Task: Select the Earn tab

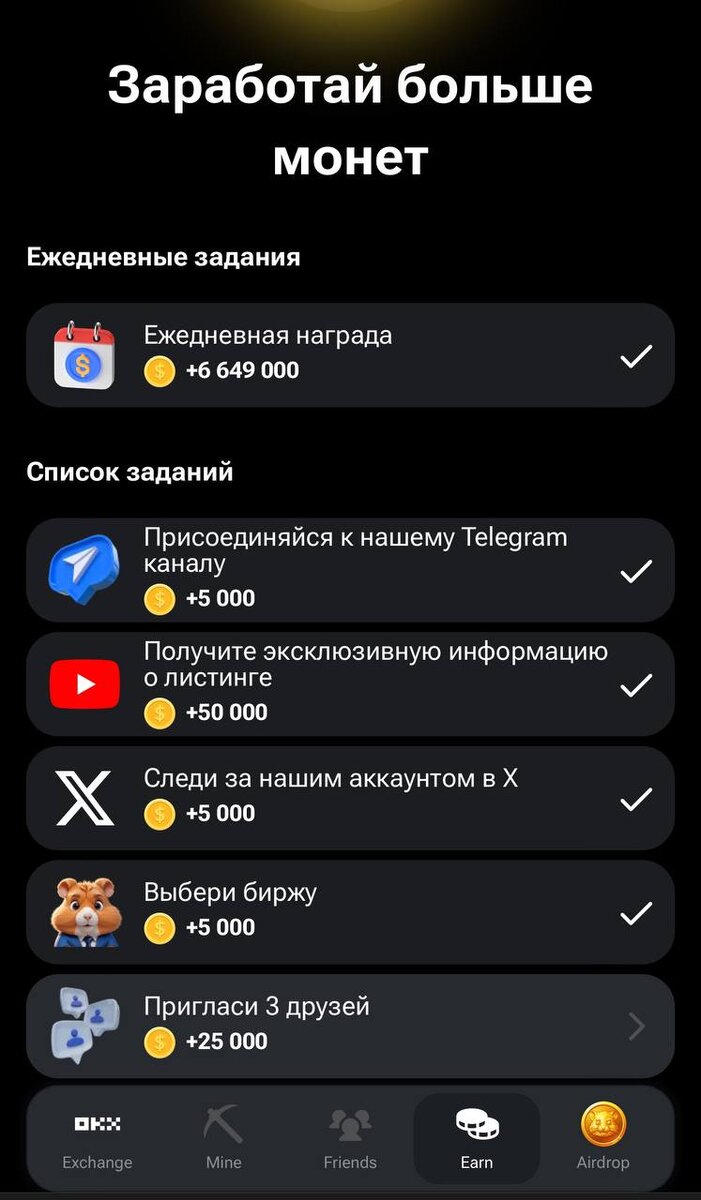Action: (x=477, y=1138)
